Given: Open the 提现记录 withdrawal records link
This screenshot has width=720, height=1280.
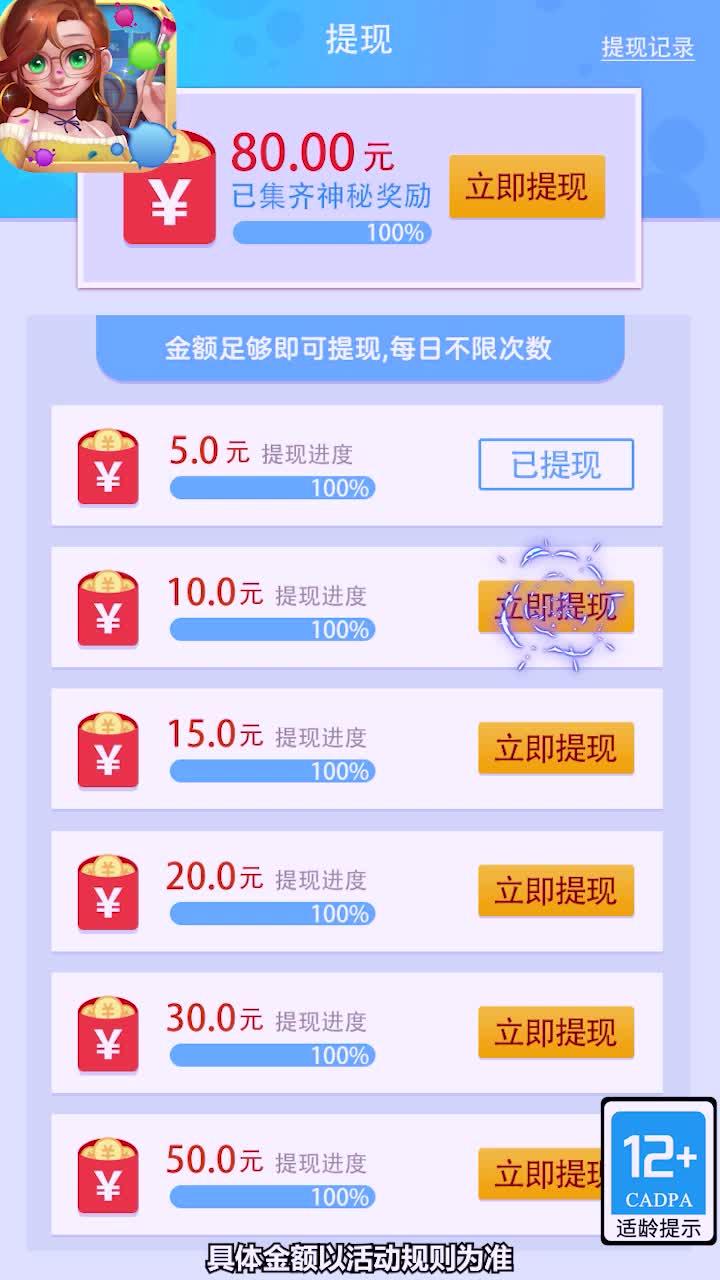Looking at the screenshot, I should point(646,46).
